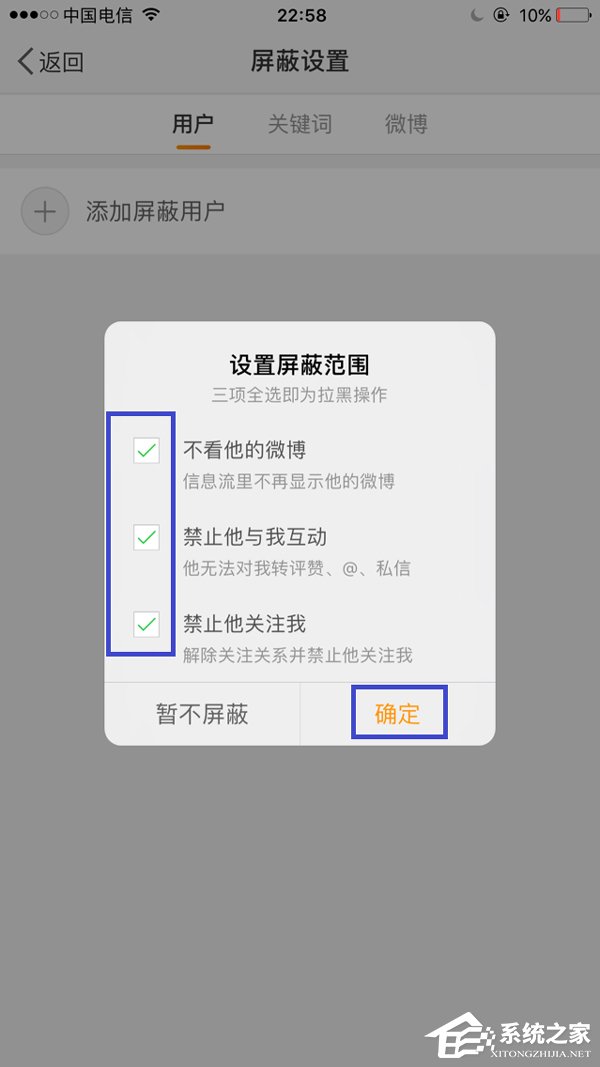Uncheck the 禁止他关注我 checkbox
The image size is (600, 1067).
(147, 625)
